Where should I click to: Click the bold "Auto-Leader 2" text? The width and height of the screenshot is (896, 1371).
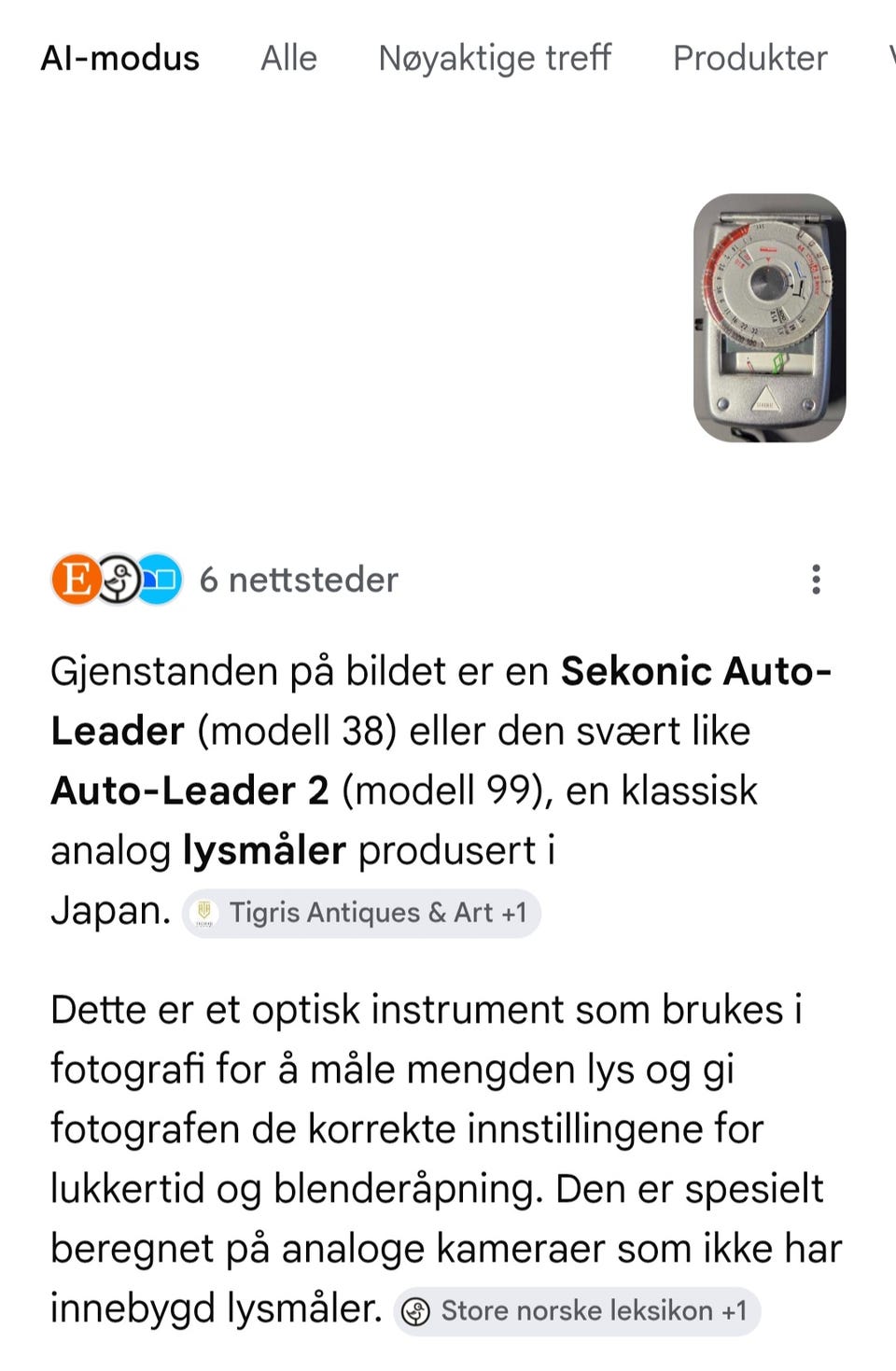(189, 789)
